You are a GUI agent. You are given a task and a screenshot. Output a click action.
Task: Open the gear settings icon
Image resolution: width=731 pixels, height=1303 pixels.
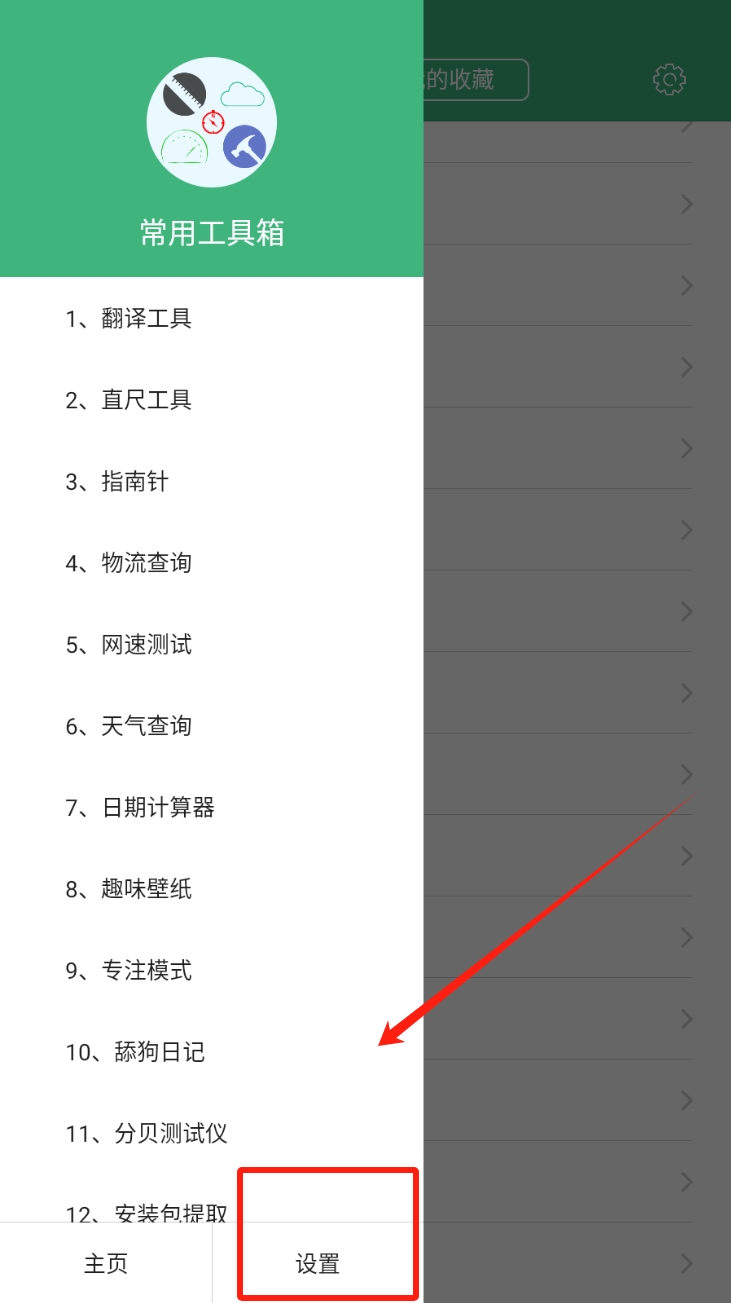669,80
